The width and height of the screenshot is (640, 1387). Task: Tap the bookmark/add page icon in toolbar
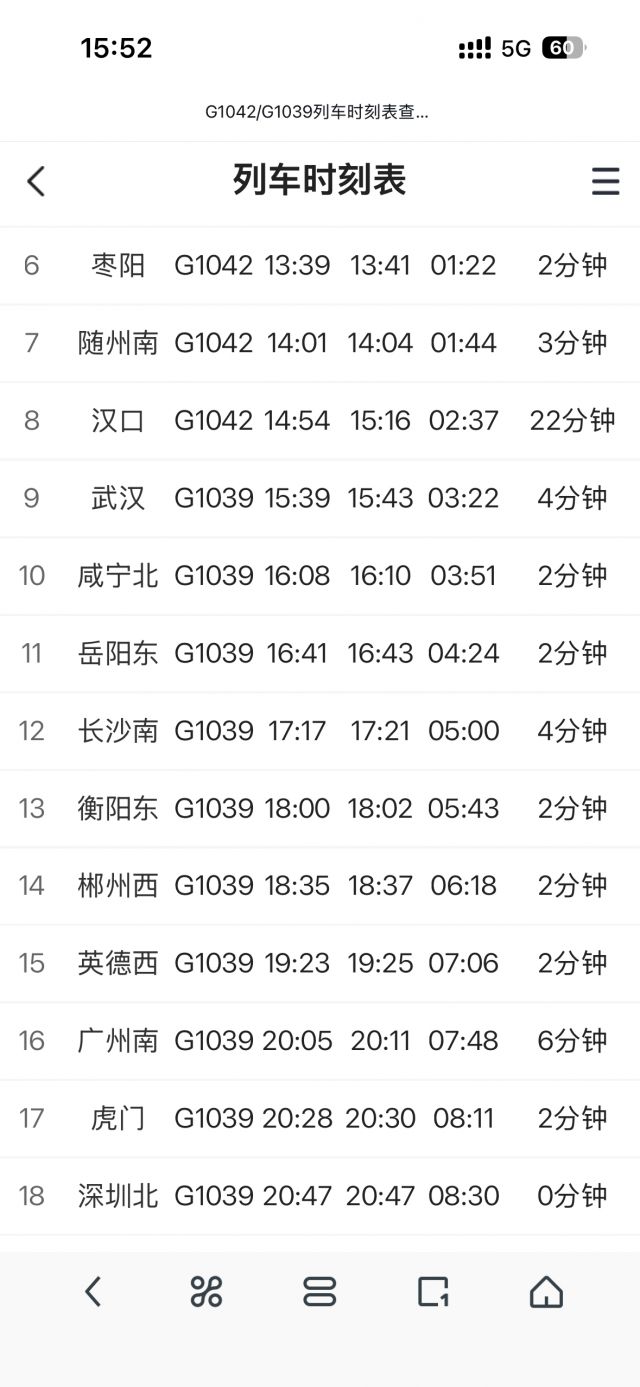tap(433, 1292)
